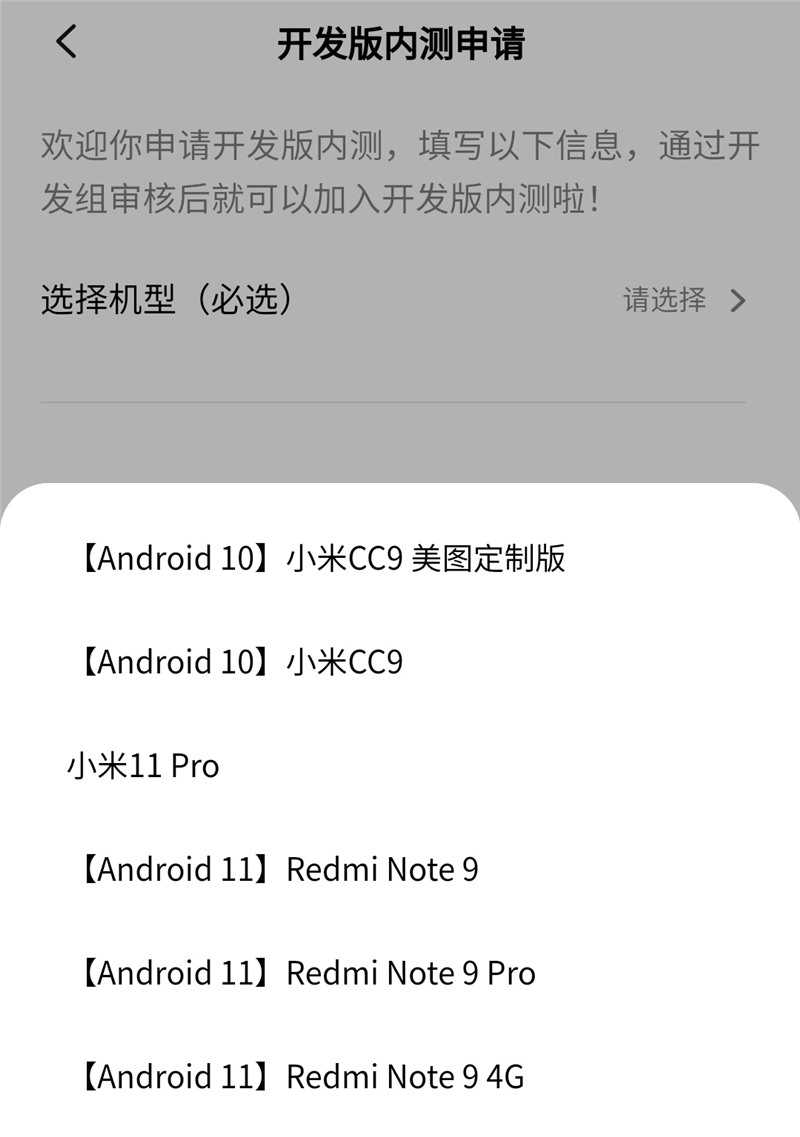The height and width of the screenshot is (1137, 800).
Task: Select 【Android 11】Redmi Note 9
Action: (277, 870)
